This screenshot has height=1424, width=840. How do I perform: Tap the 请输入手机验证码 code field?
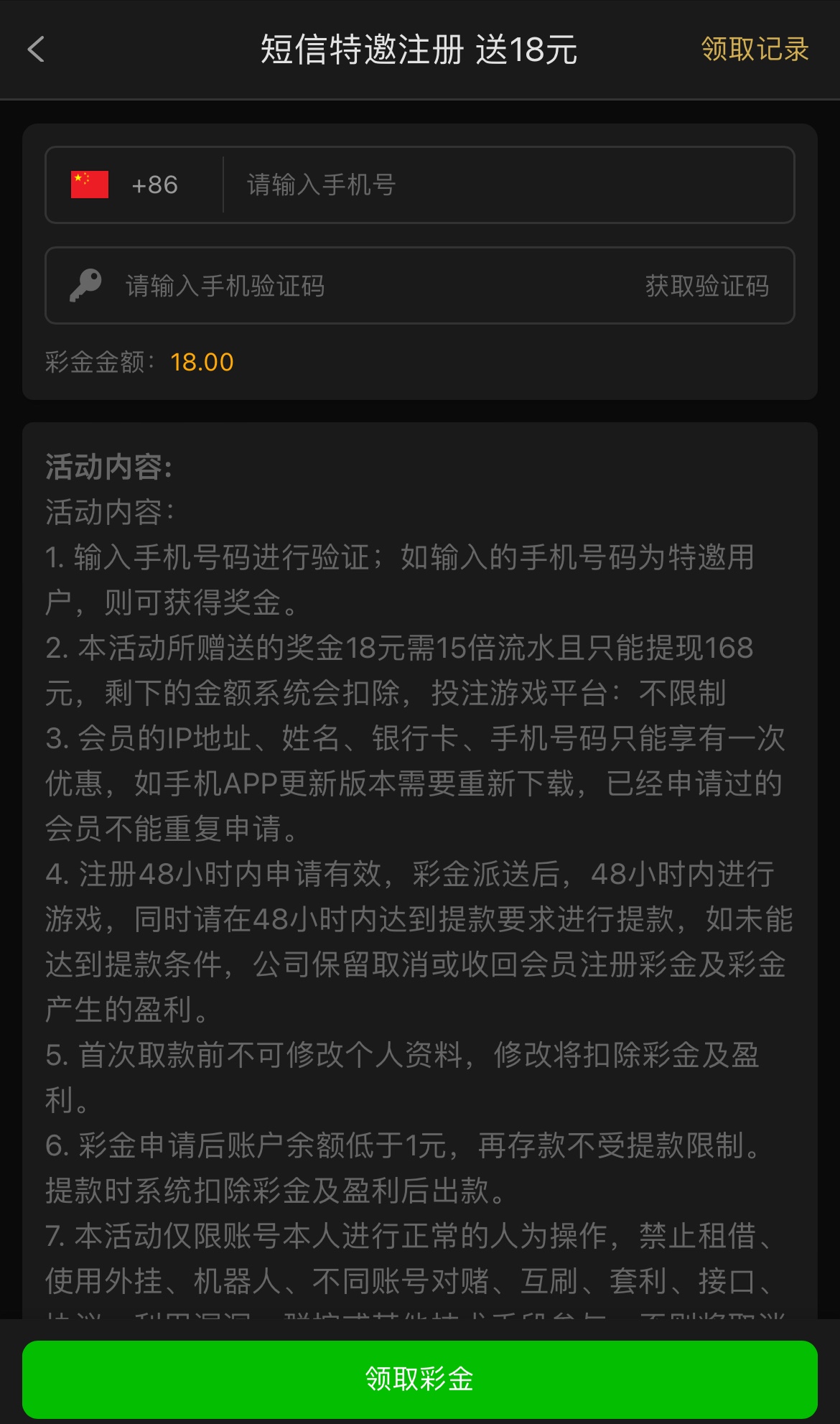pos(359,286)
